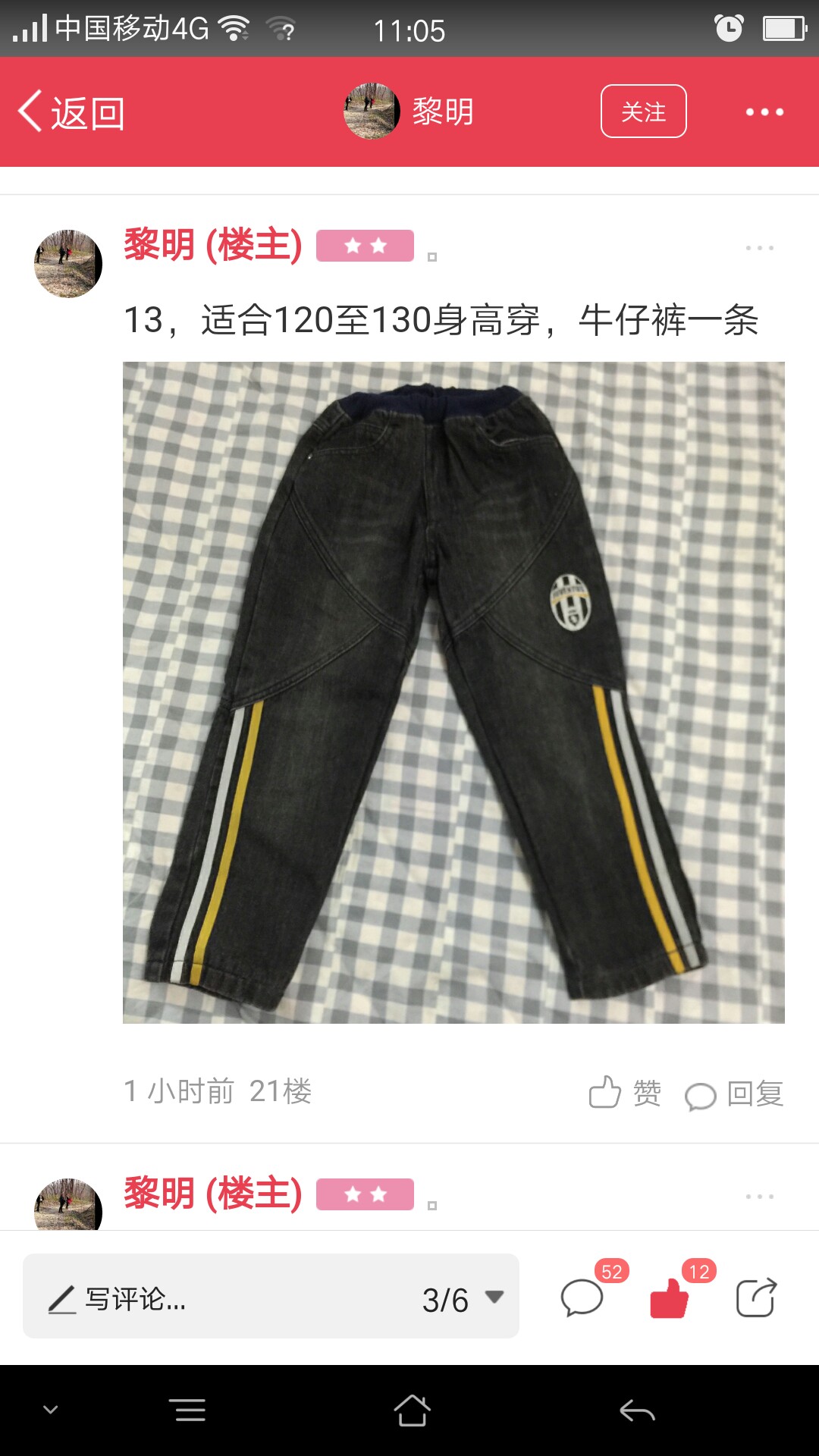The image size is (819, 1456).
Task: Tap the system back arrow
Action: 637,1410
